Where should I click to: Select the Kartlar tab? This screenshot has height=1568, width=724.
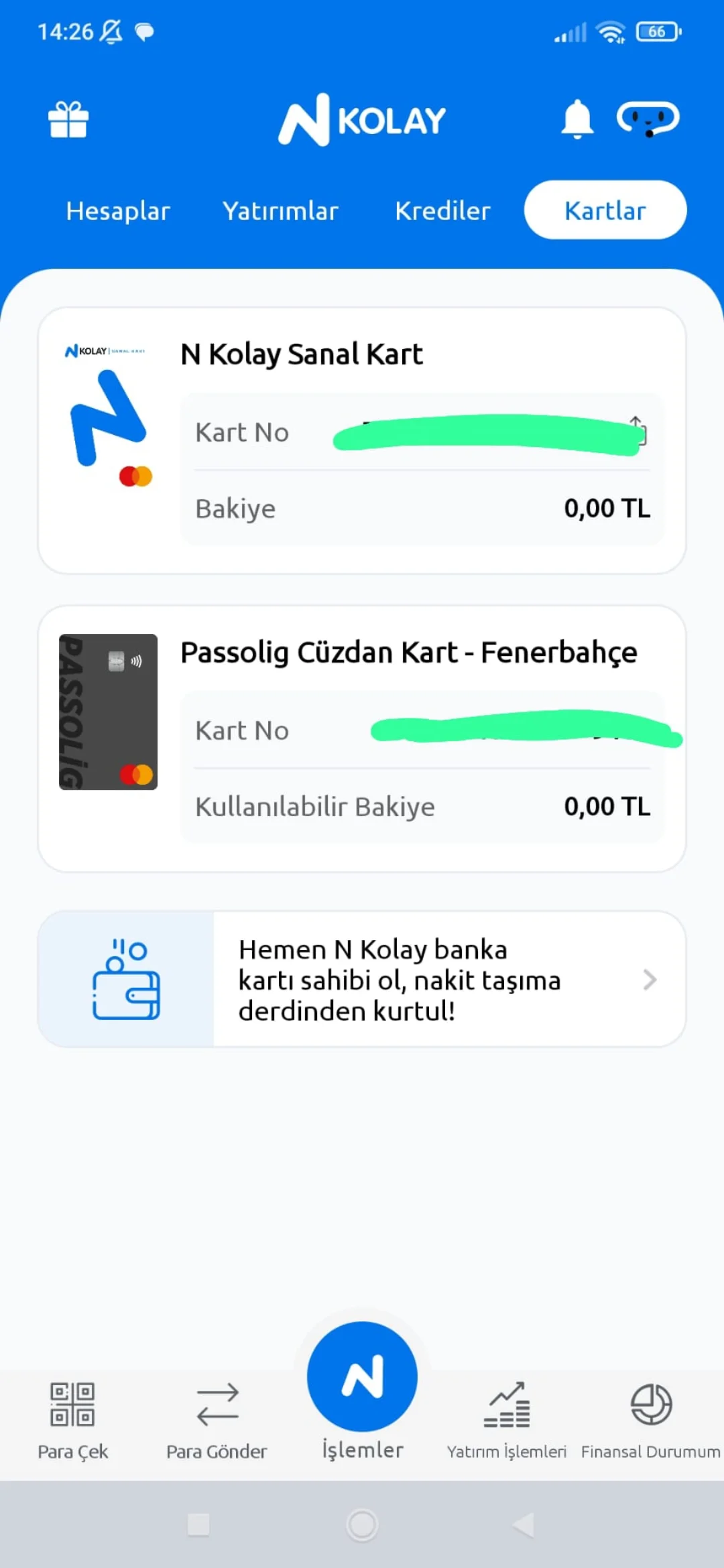(605, 210)
